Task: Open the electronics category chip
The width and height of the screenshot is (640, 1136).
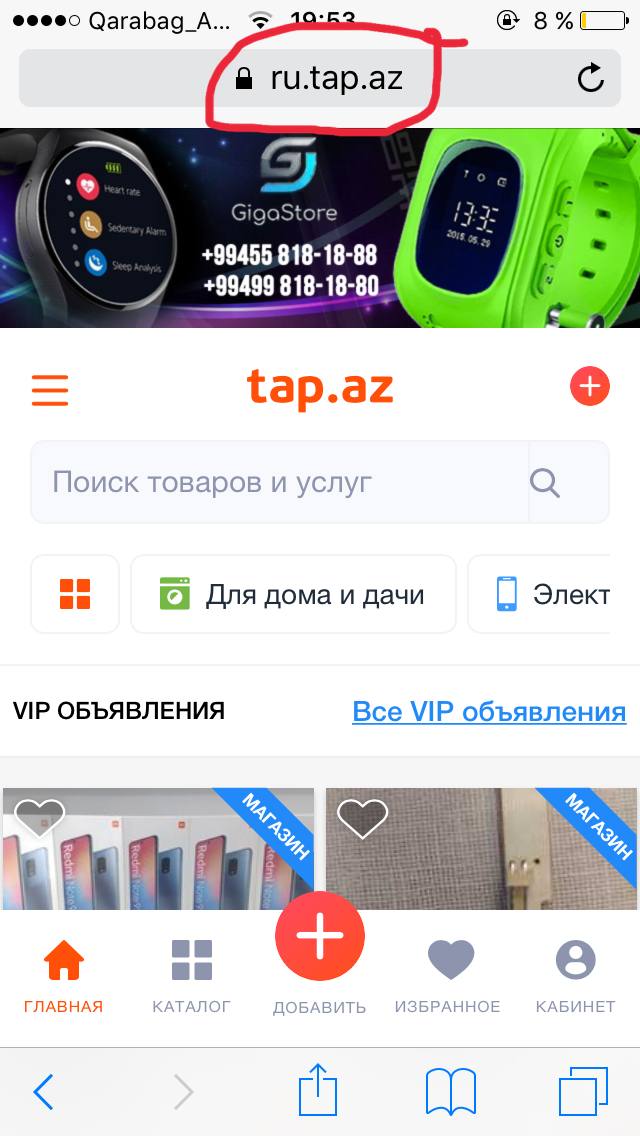Action: (x=545, y=595)
